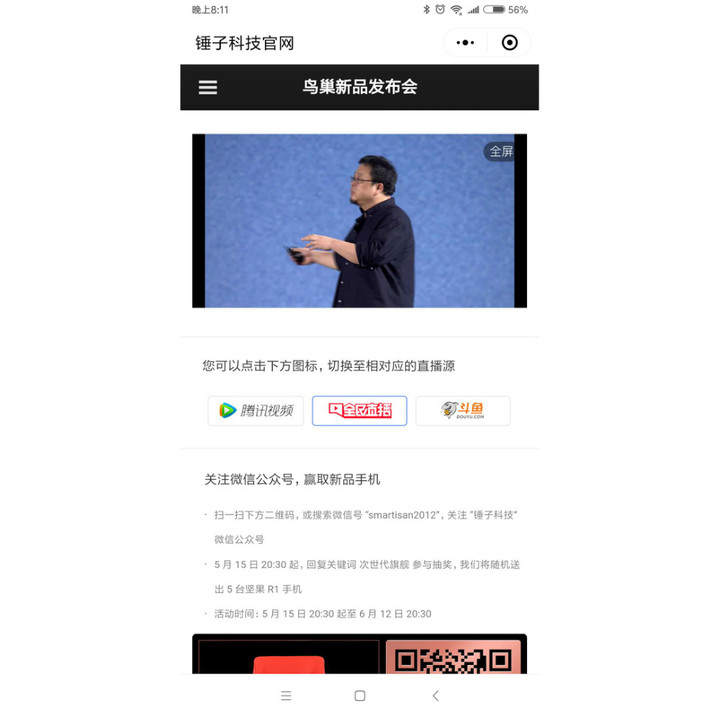Switch to the 腾讯视频 live source
Image resolution: width=720 pixels, height=716 pixels.
pos(256,410)
